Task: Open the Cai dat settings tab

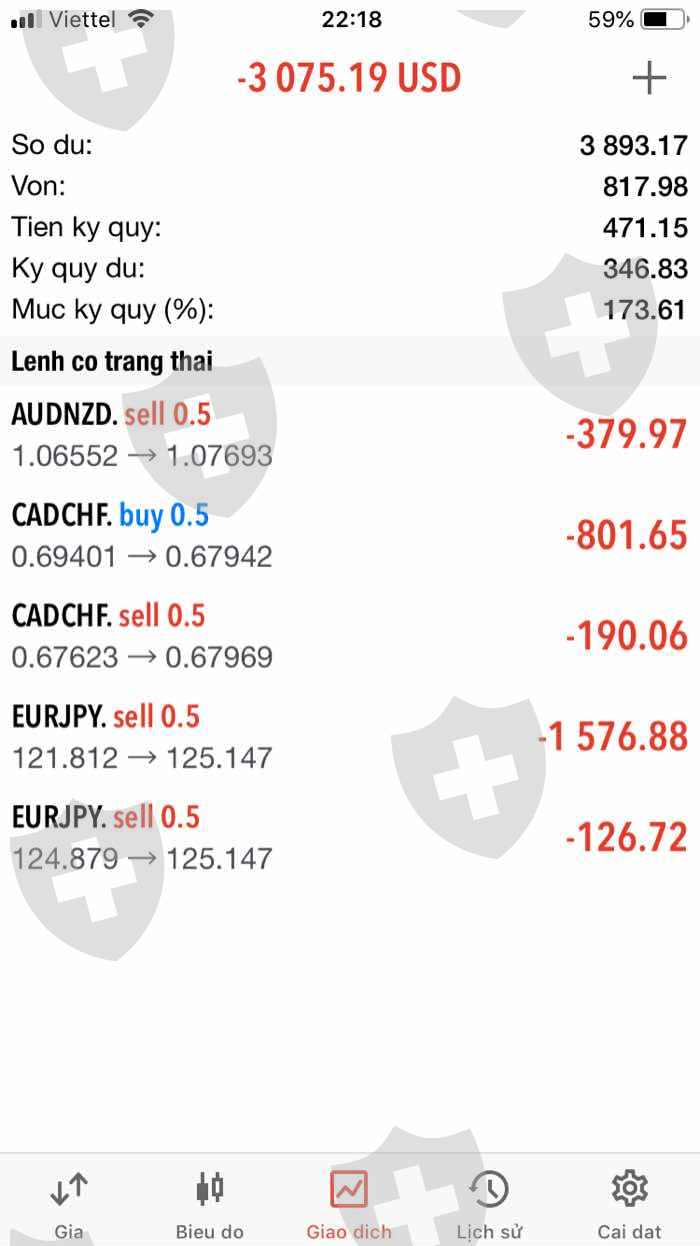Action: point(630,1203)
